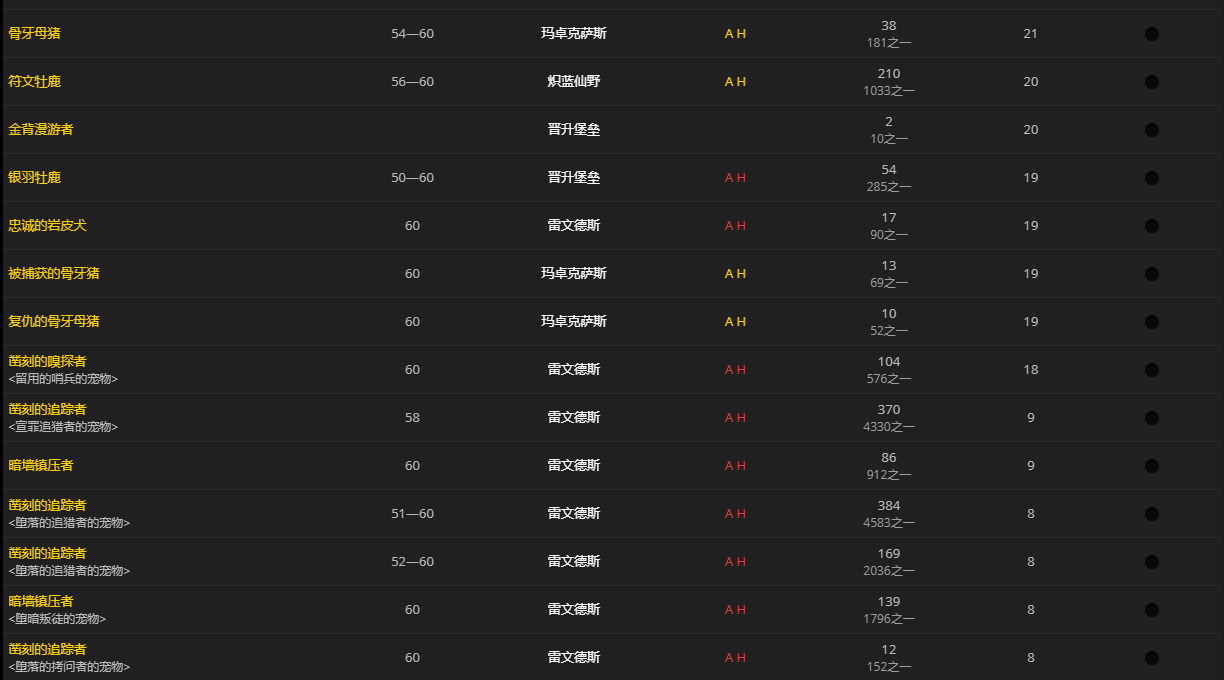The image size is (1224, 680).
Task: Open the 符文牡鹿 entry
Action: coord(35,81)
